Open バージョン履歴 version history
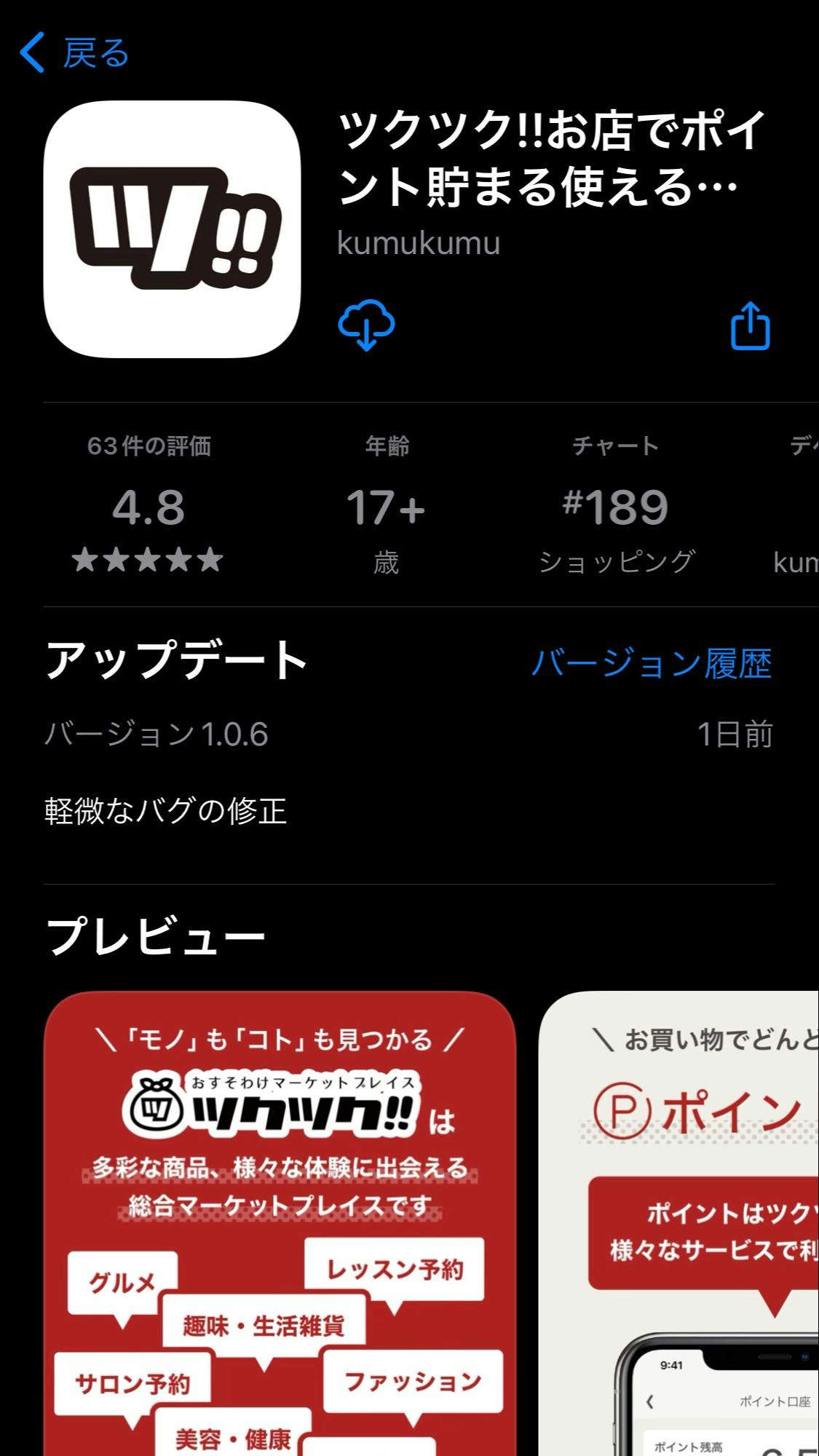The height and width of the screenshot is (1456, 819). point(651,663)
